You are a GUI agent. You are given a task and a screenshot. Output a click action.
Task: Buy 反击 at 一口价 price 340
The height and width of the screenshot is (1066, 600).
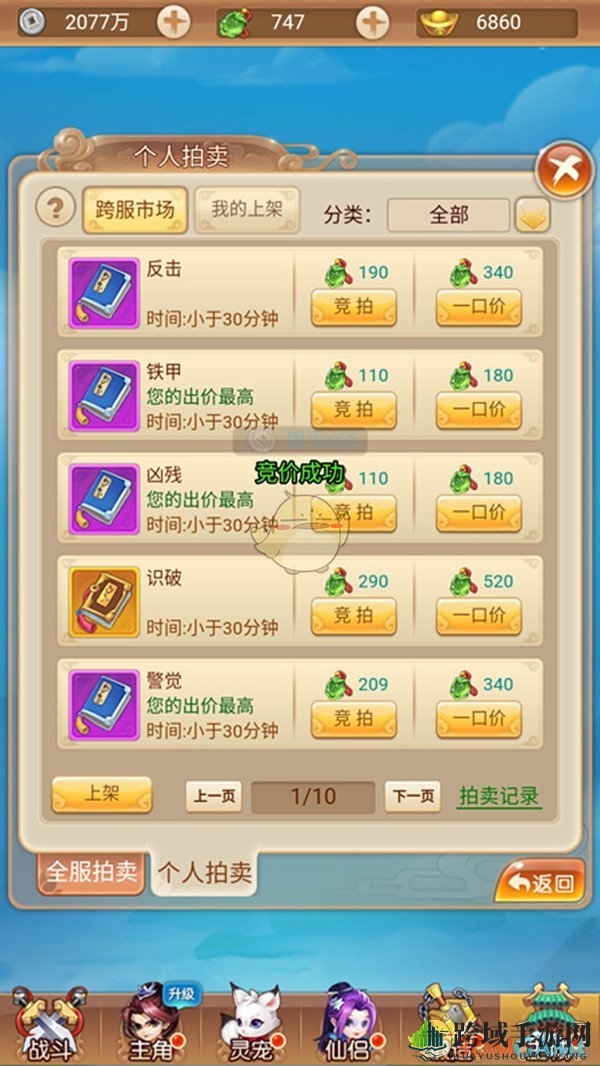pyautogui.click(x=478, y=307)
